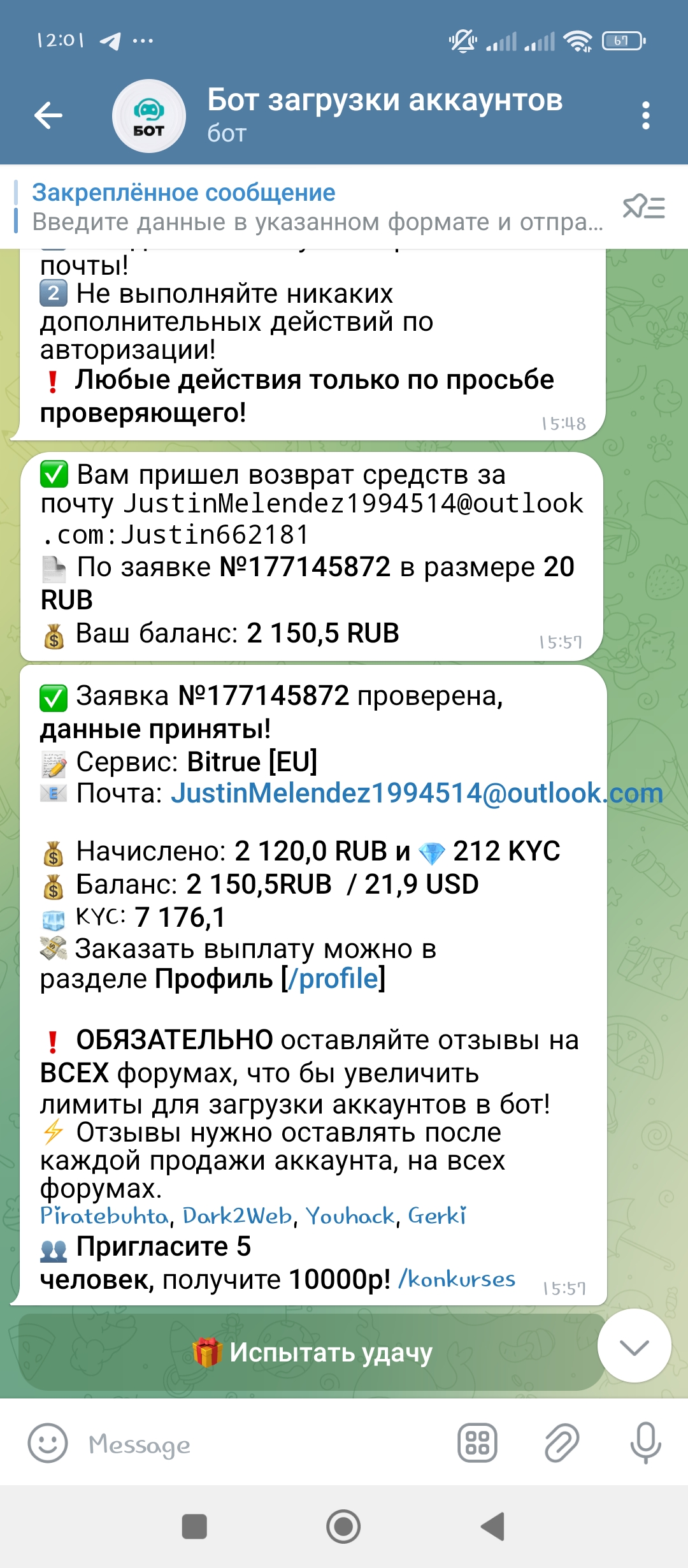Run the /profile command link
This screenshot has height=1568, width=688.
click(333, 978)
